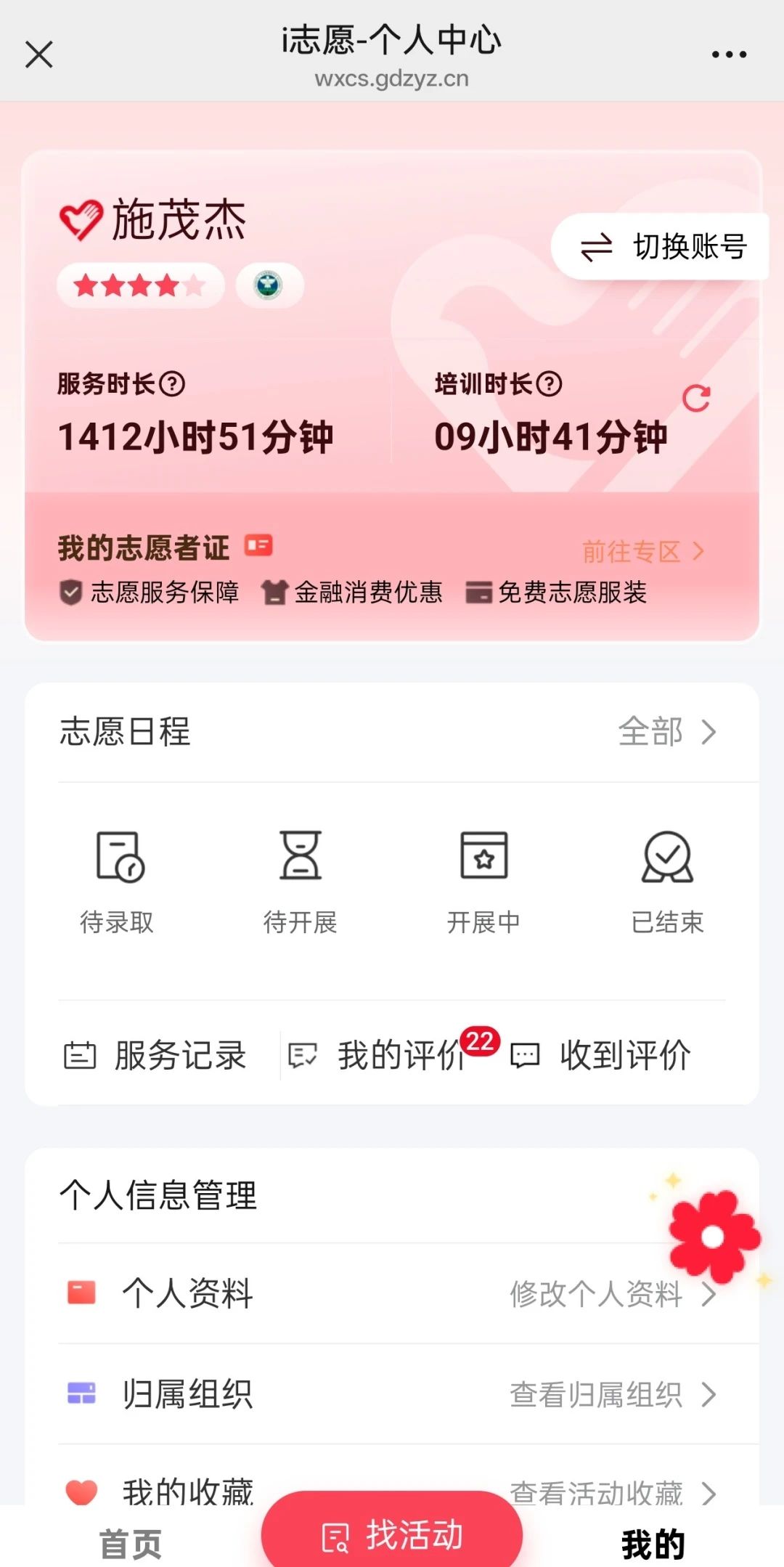Viewport: 784px width, 1567px height.
Task: Open the 服务时长 help question mark
Action: click(172, 384)
